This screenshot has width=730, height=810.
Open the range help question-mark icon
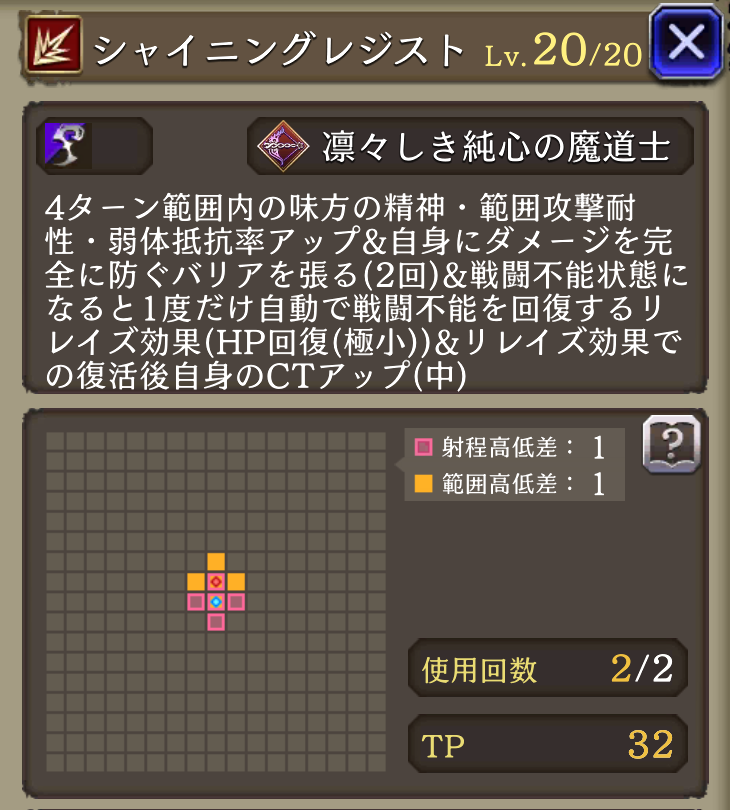click(x=671, y=444)
